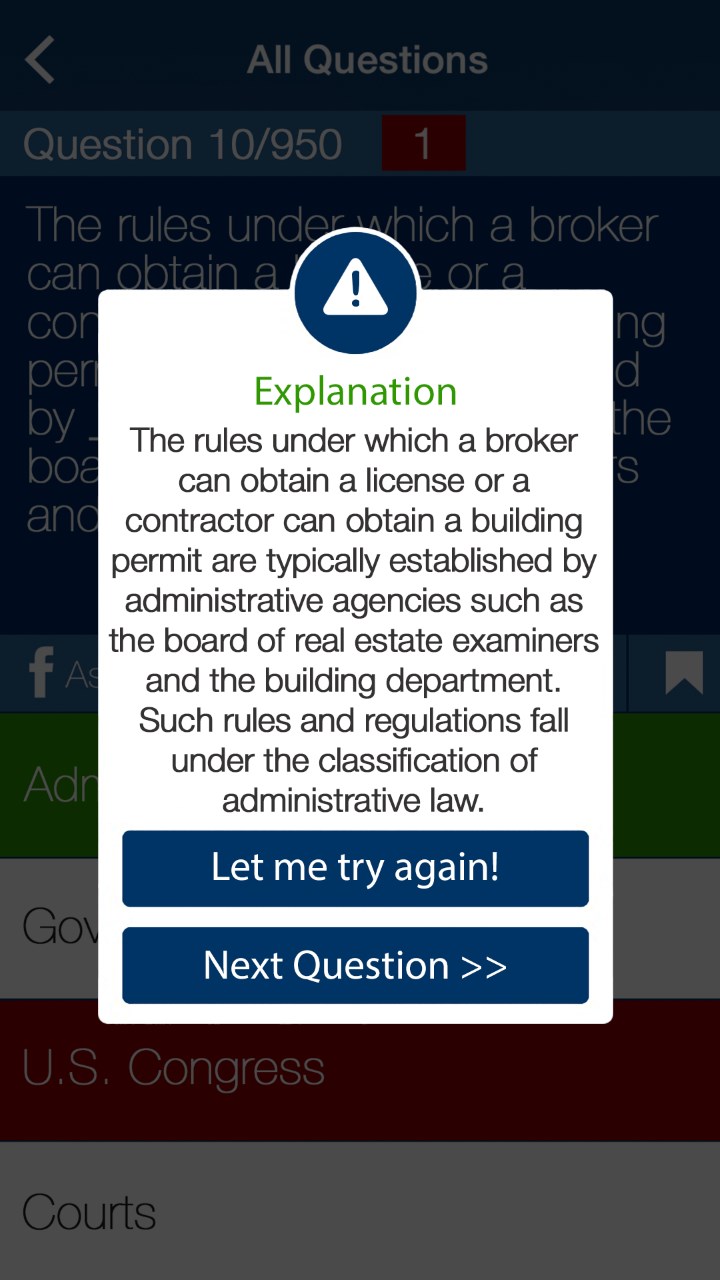Tap the 'Question 10/950' counter label

(x=180, y=143)
